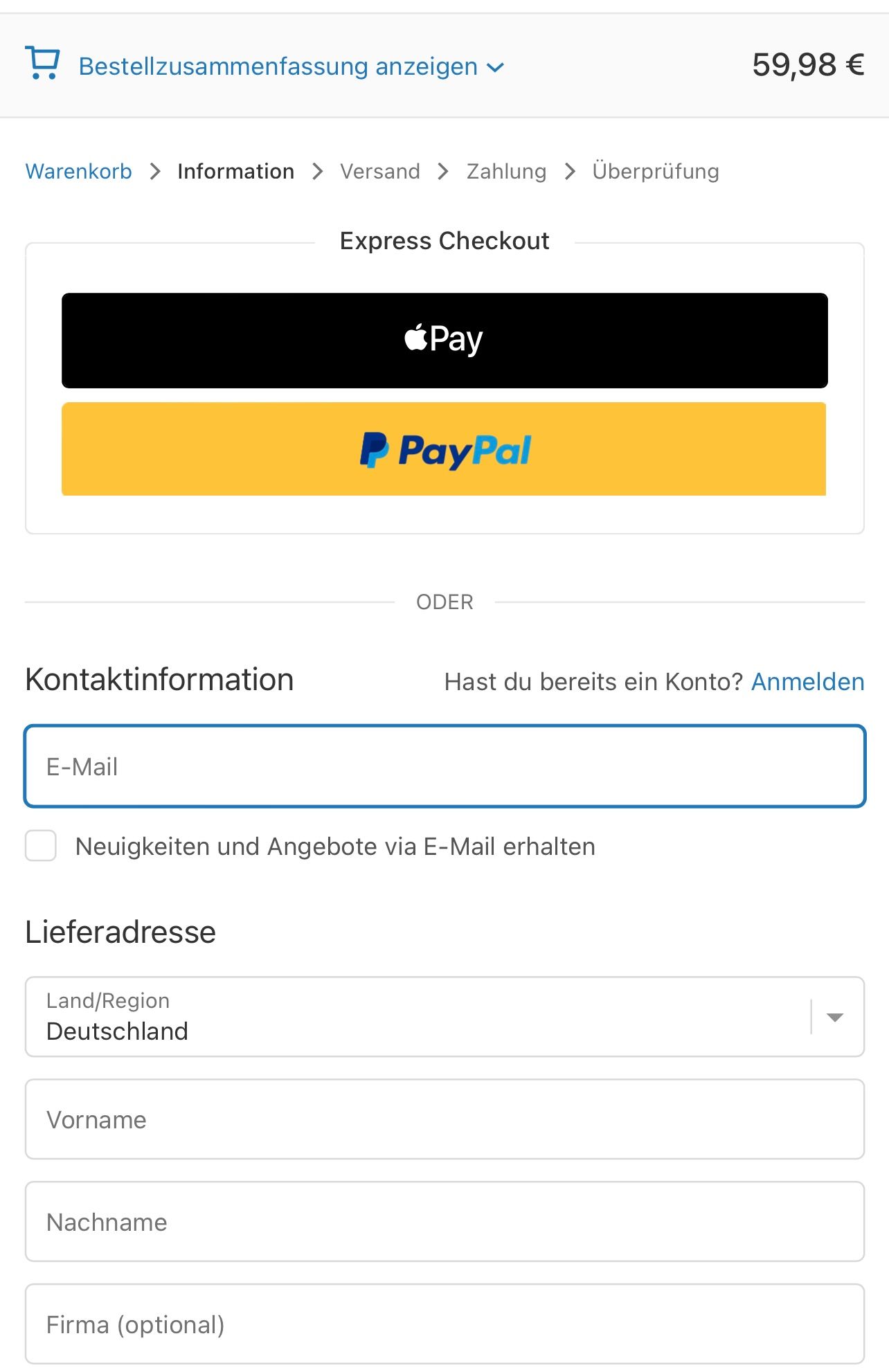Image resolution: width=889 pixels, height=1372 pixels.
Task: Focus the E-Mail input field
Action: click(445, 766)
